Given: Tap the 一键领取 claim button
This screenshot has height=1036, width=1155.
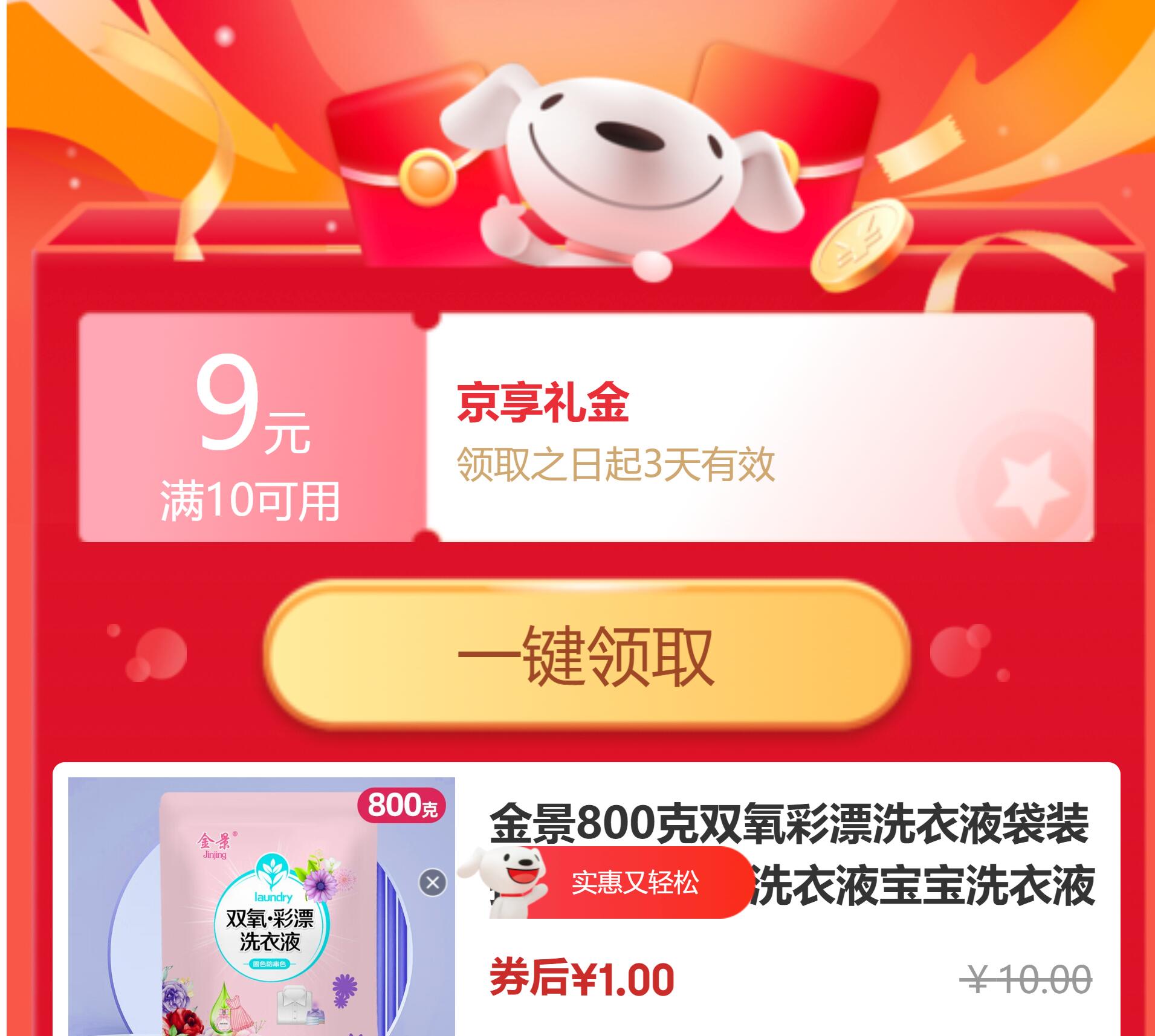Looking at the screenshot, I should tap(586, 655).
